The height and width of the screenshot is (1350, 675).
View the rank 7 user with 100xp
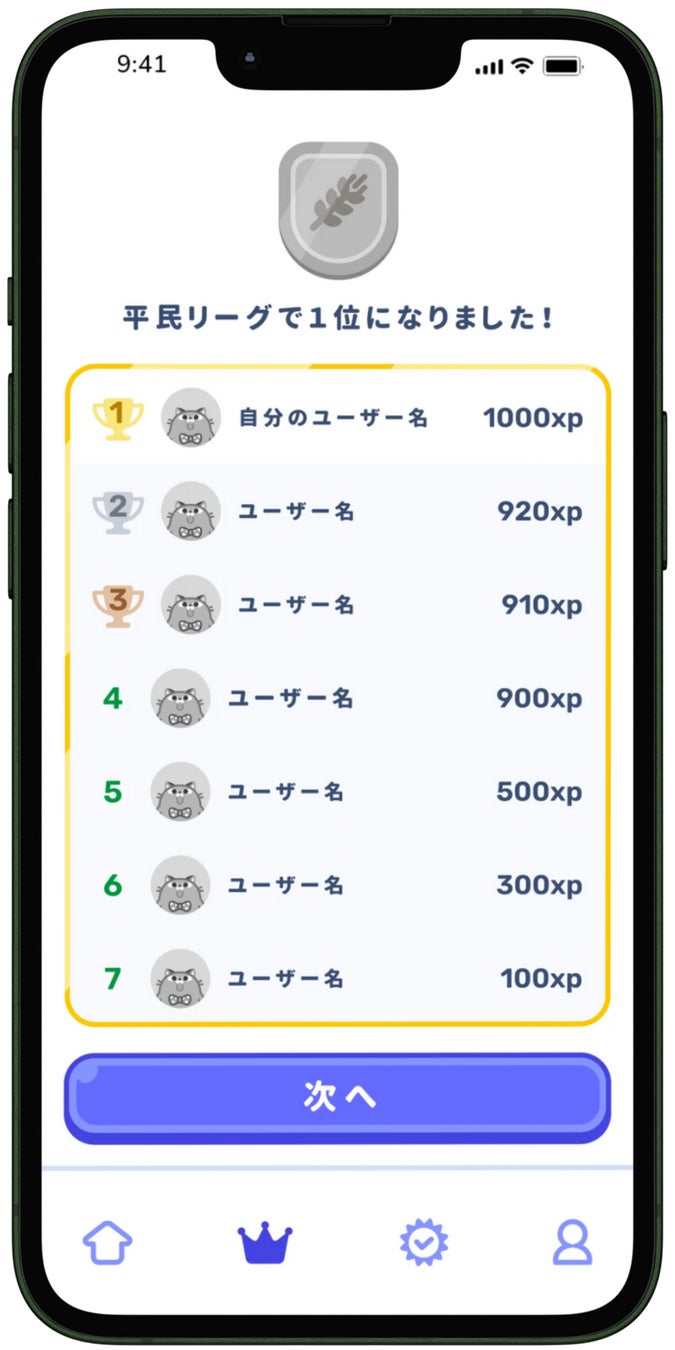tap(337, 977)
